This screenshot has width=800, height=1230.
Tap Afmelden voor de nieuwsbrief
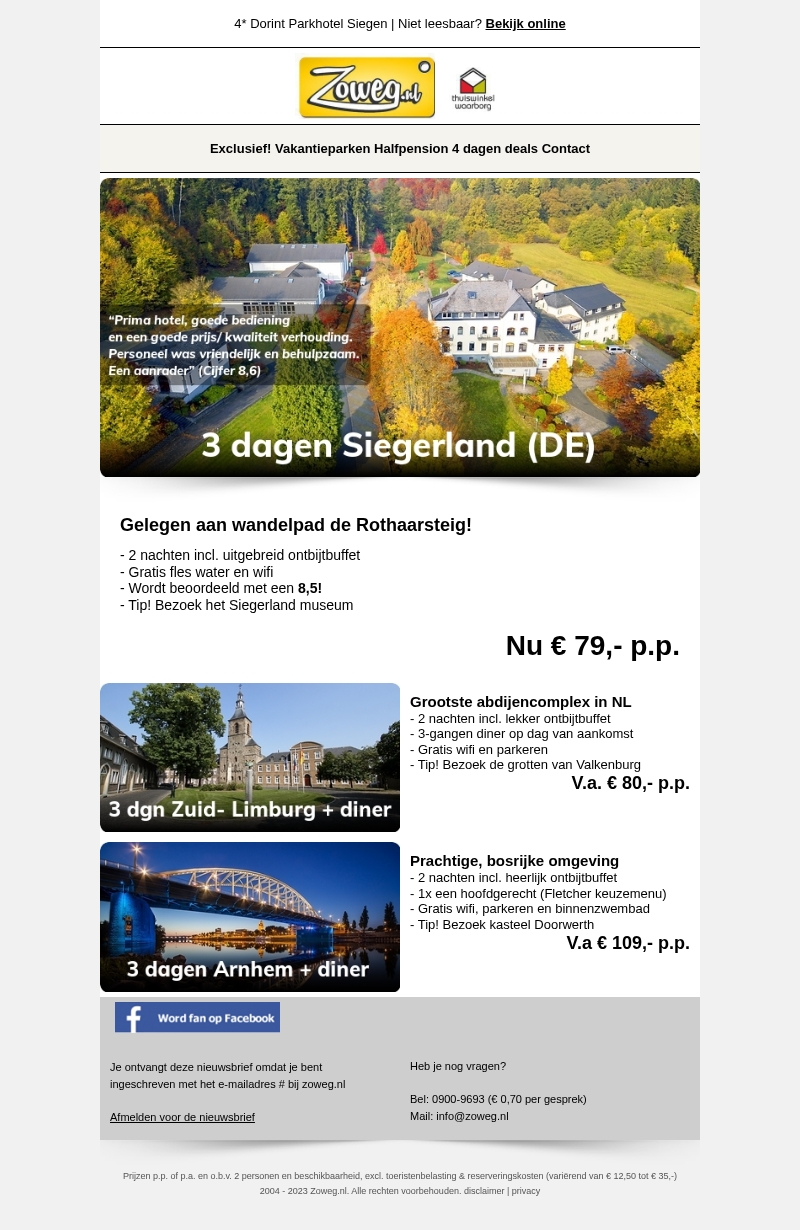tap(182, 1117)
